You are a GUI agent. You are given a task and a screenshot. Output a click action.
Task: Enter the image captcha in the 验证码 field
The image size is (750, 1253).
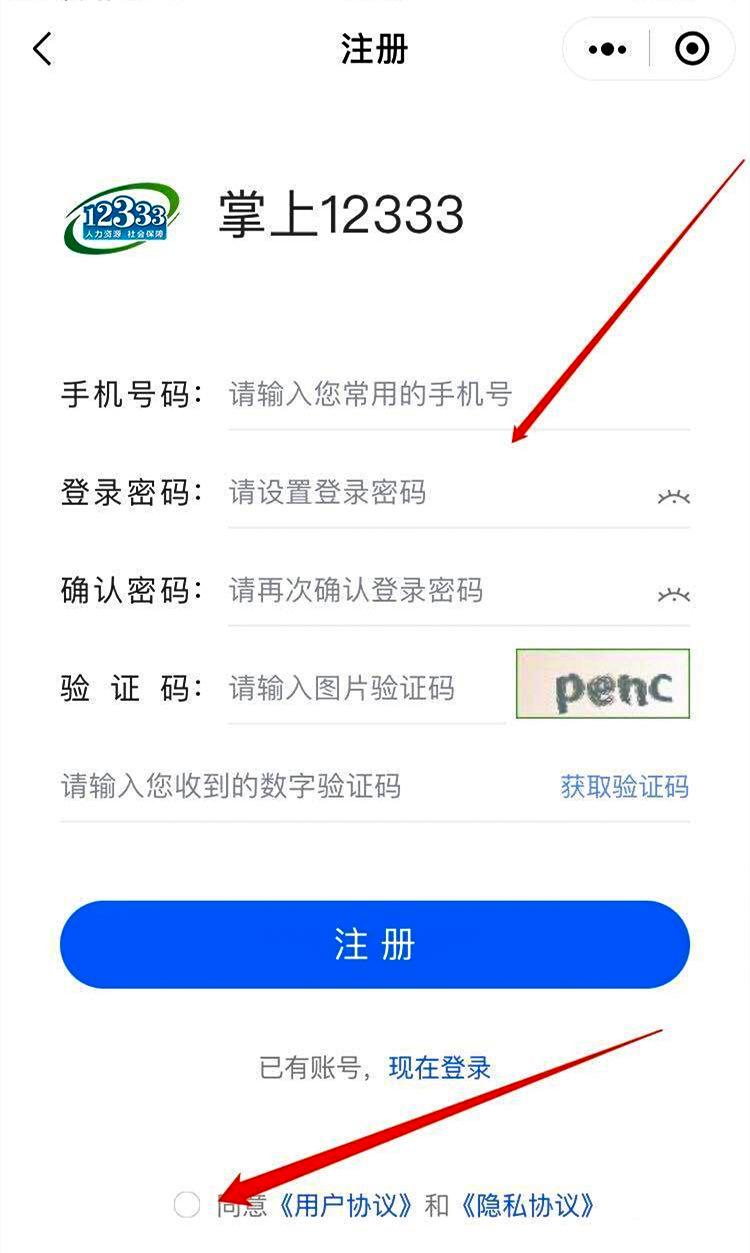click(x=365, y=688)
